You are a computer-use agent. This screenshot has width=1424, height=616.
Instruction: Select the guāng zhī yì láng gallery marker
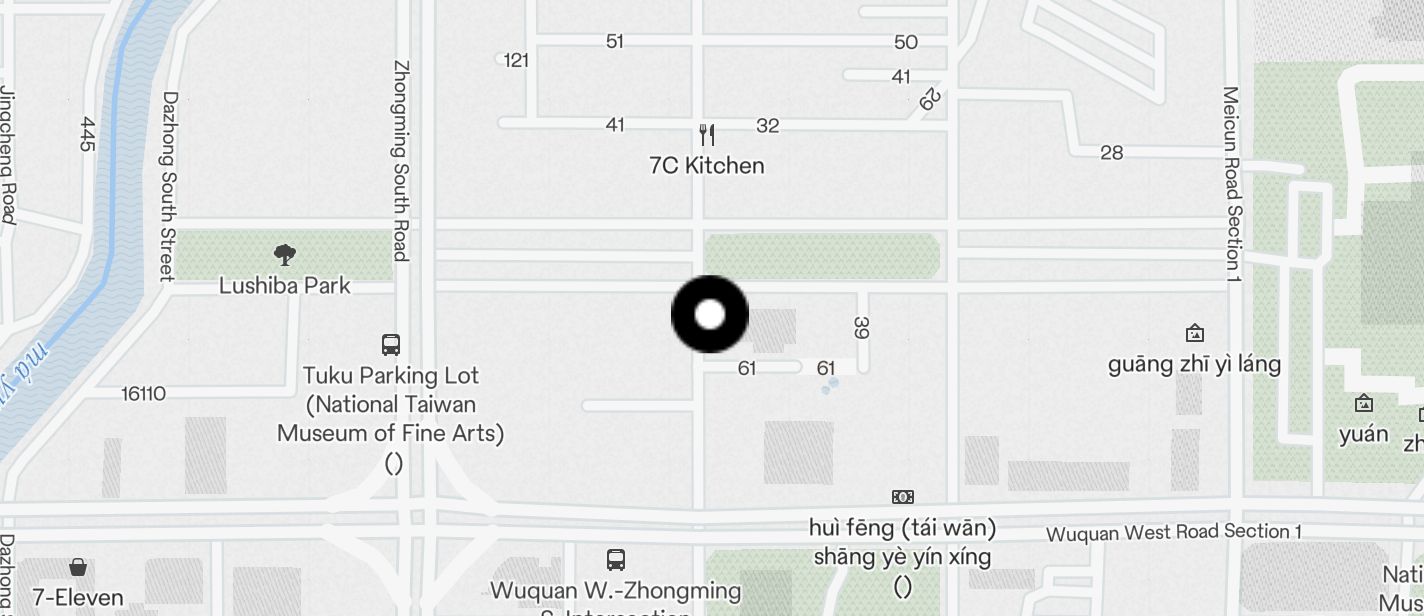[1194, 333]
